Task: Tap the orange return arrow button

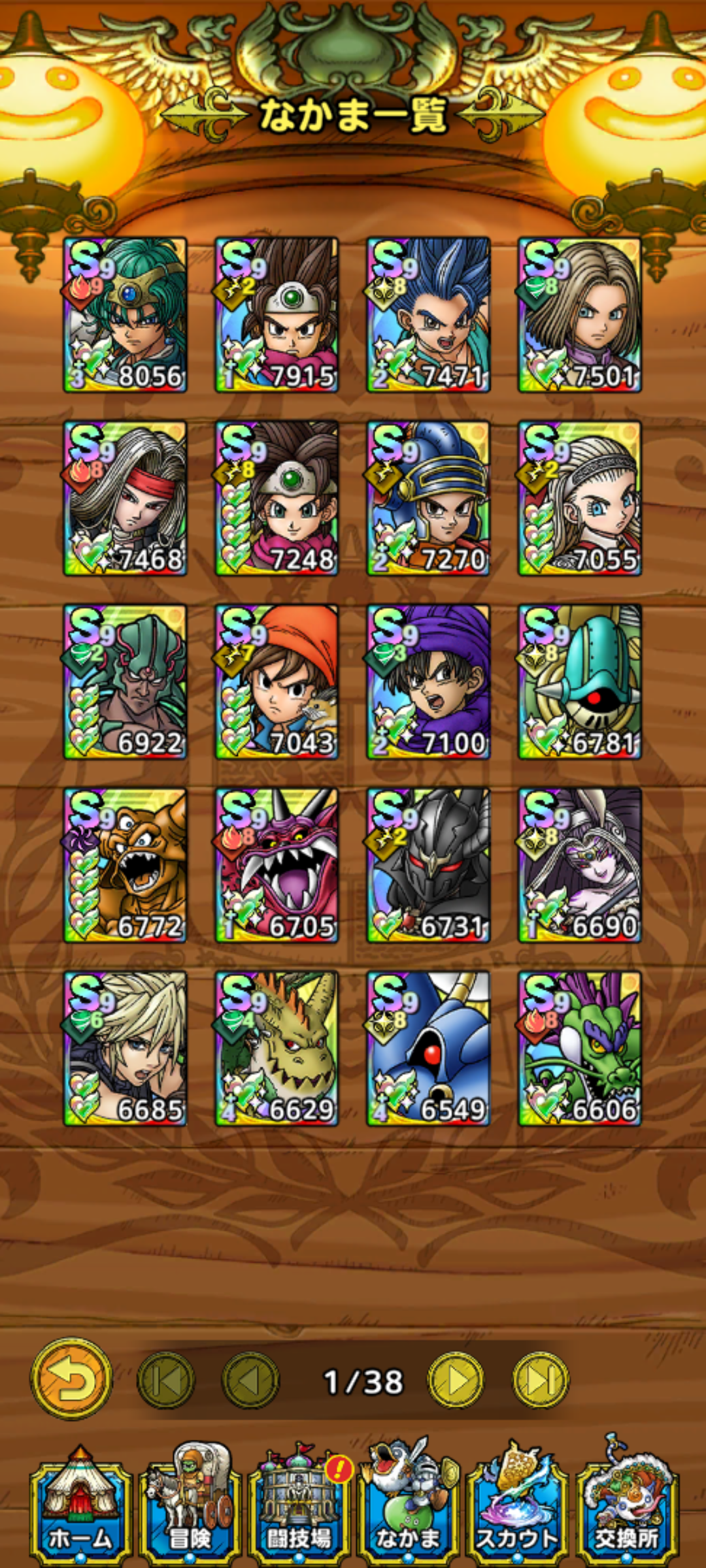Action: coord(72,1379)
